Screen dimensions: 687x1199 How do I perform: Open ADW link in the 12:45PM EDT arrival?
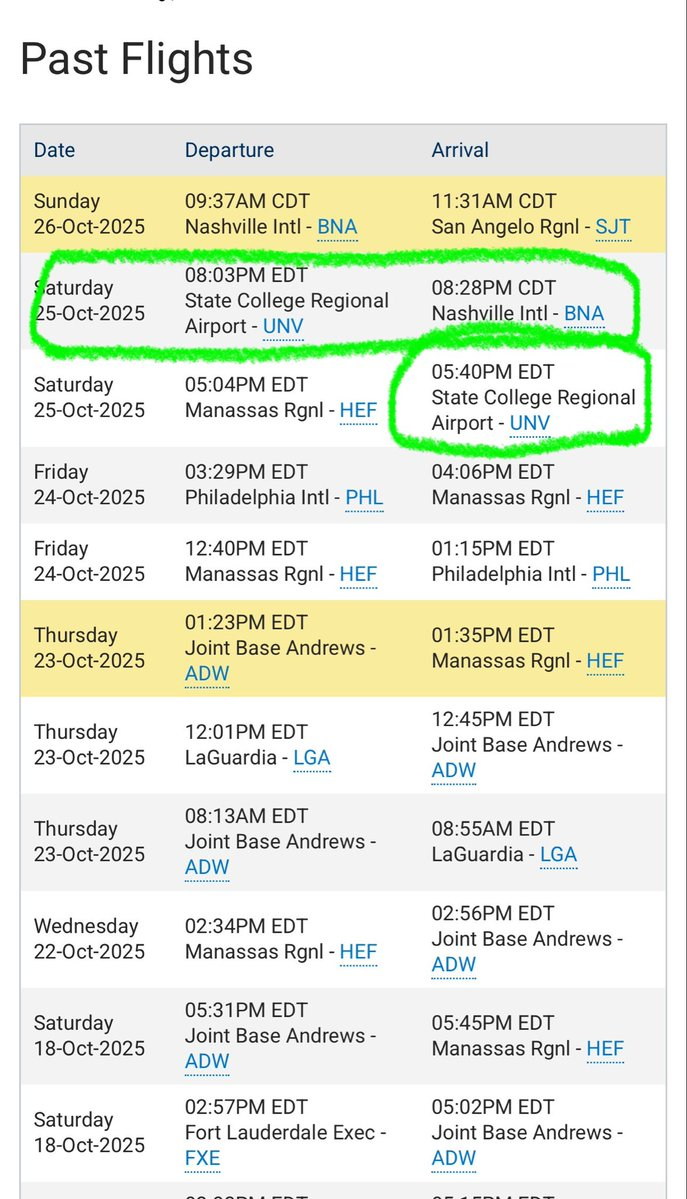(454, 771)
